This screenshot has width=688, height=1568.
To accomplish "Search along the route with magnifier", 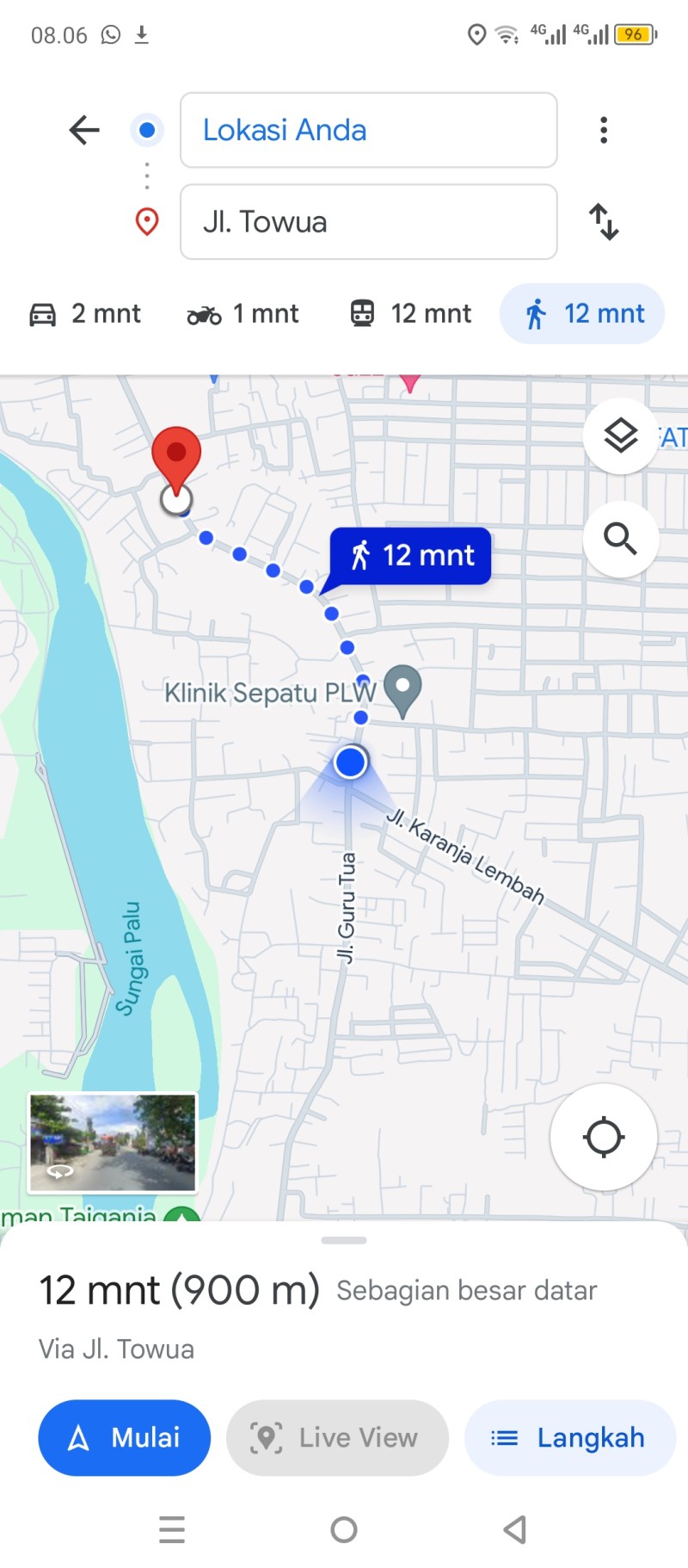I will click(621, 540).
